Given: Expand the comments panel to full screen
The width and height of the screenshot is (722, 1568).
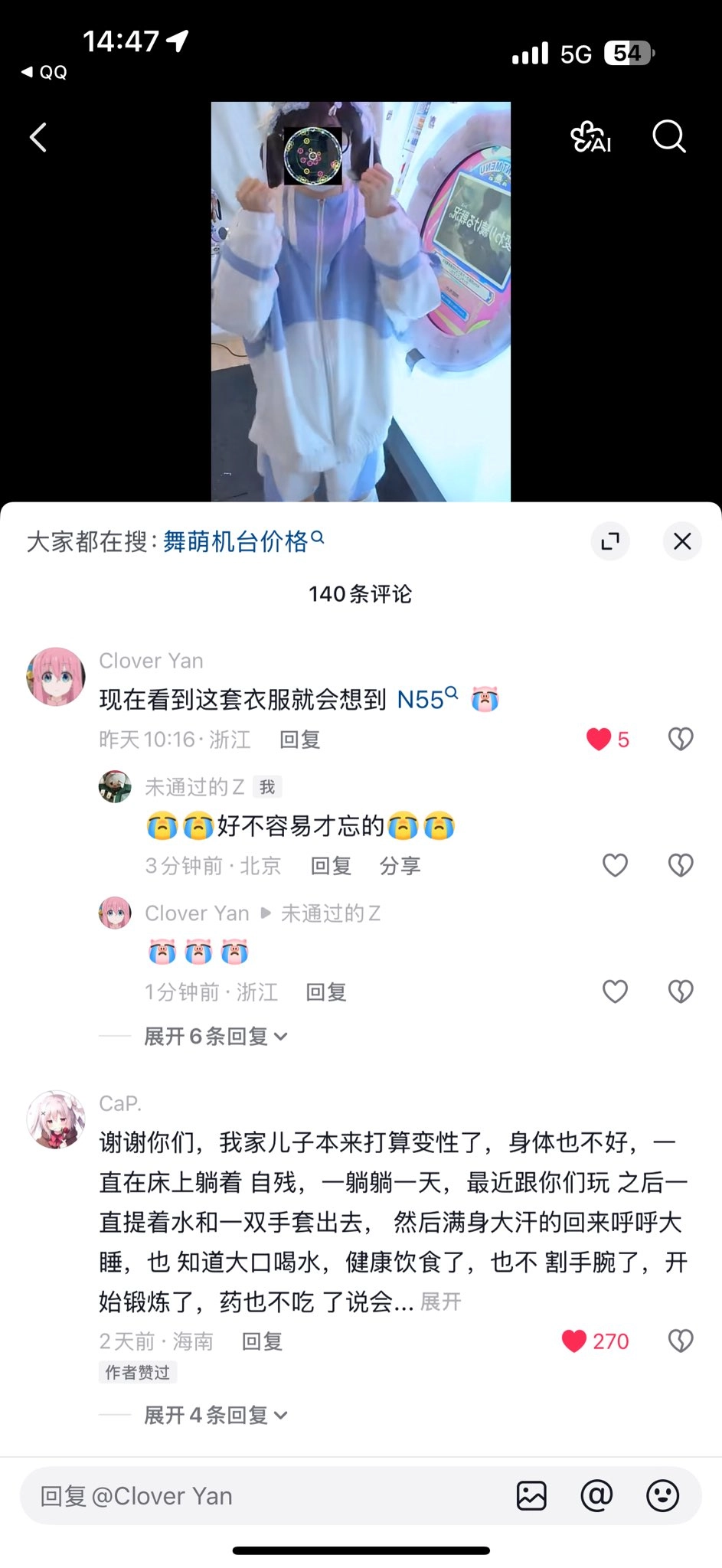Looking at the screenshot, I should point(610,541).
